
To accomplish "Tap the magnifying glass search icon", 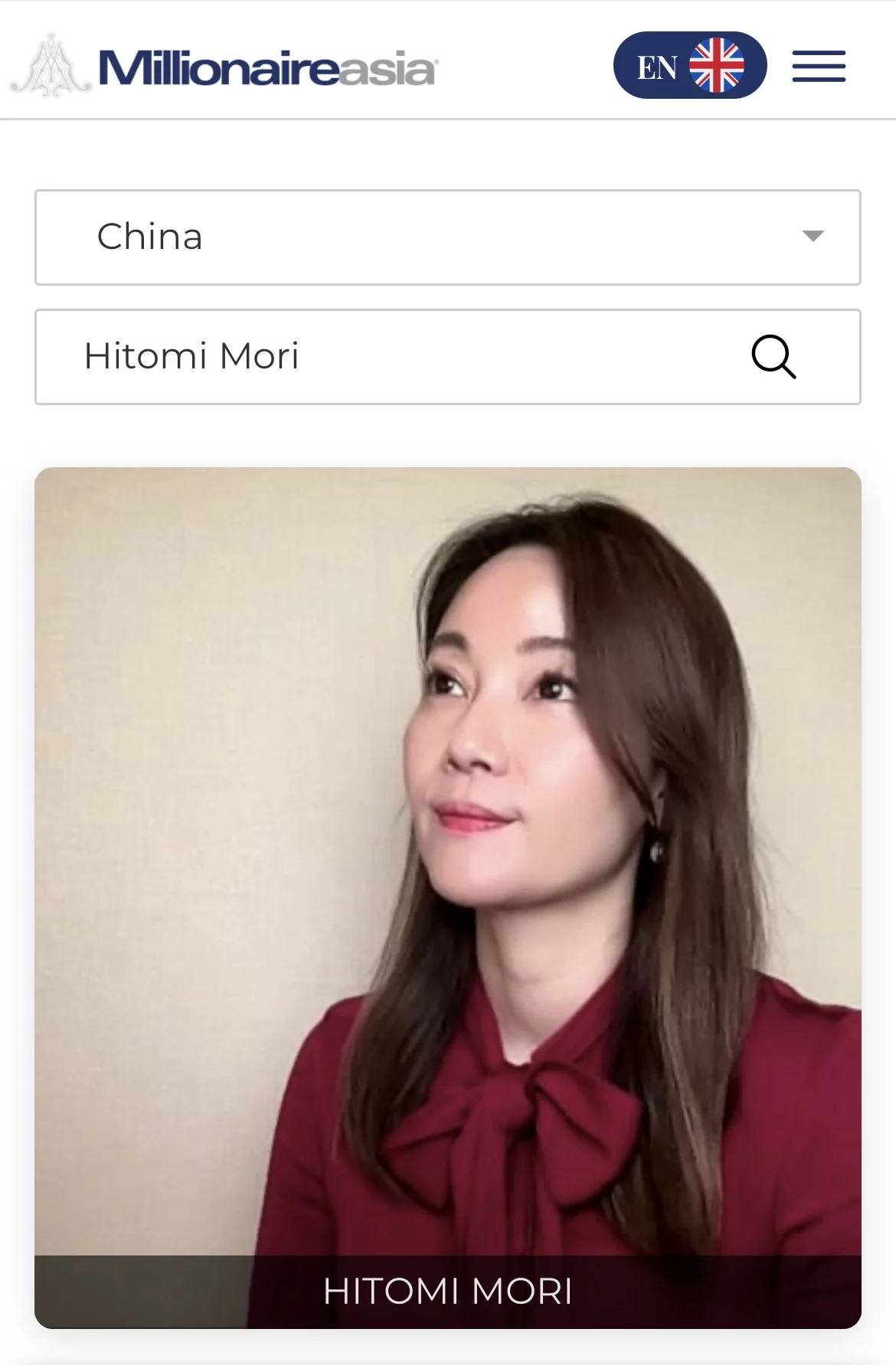I will pyautogui.click(x=773, y=357).
